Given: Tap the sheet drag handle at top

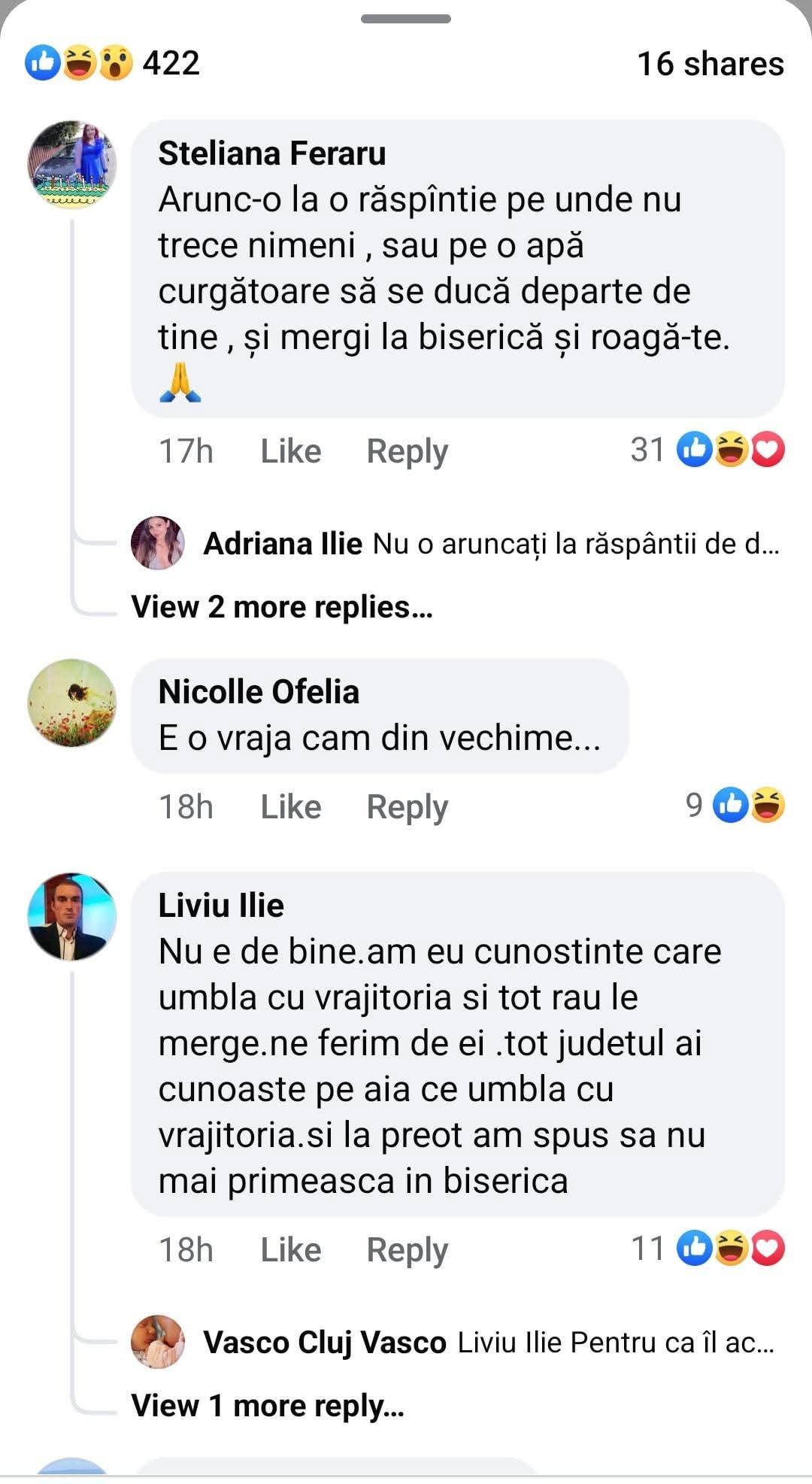Looking at the screenshot, I should tap(406, 19).
